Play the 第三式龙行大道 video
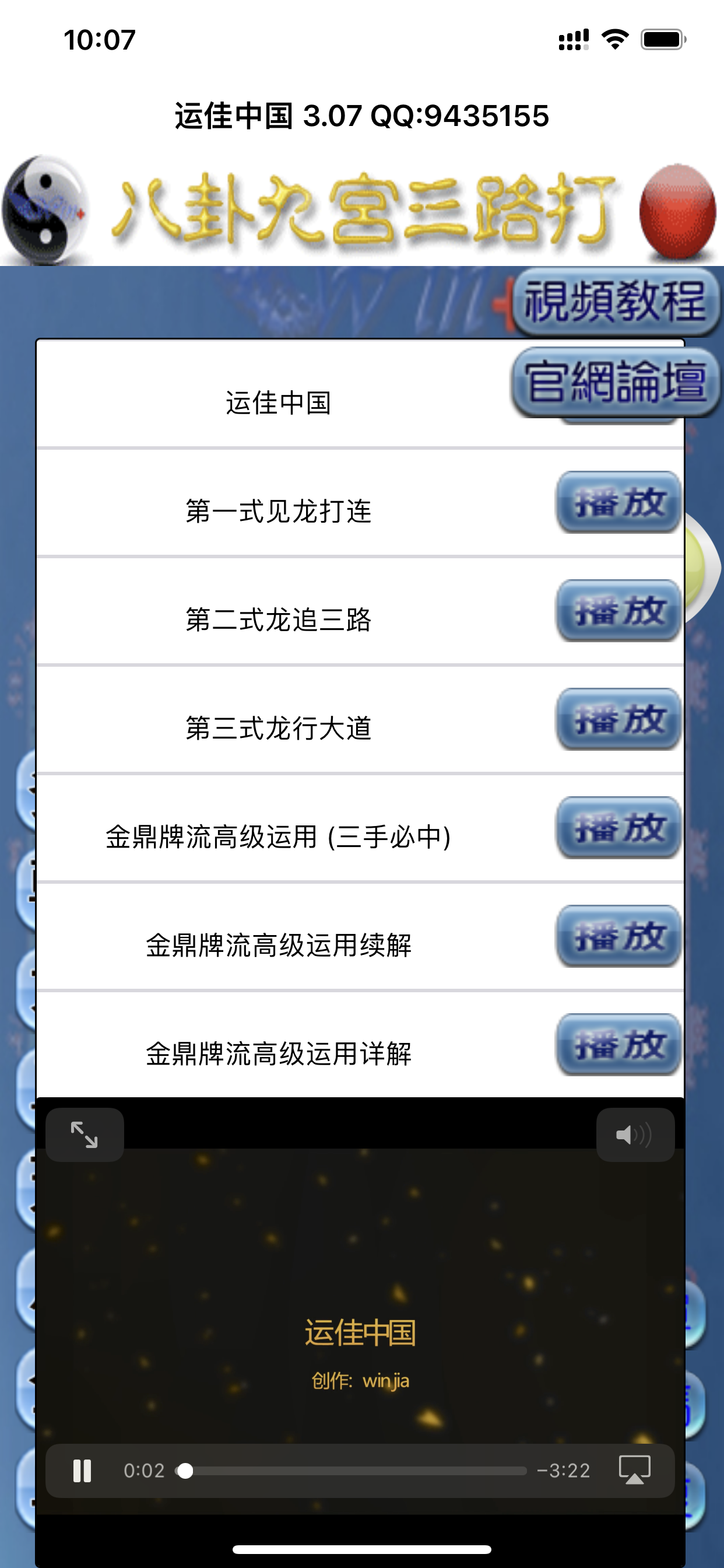This screenshot has height=1568, width=724. click(x=618, y=719)
